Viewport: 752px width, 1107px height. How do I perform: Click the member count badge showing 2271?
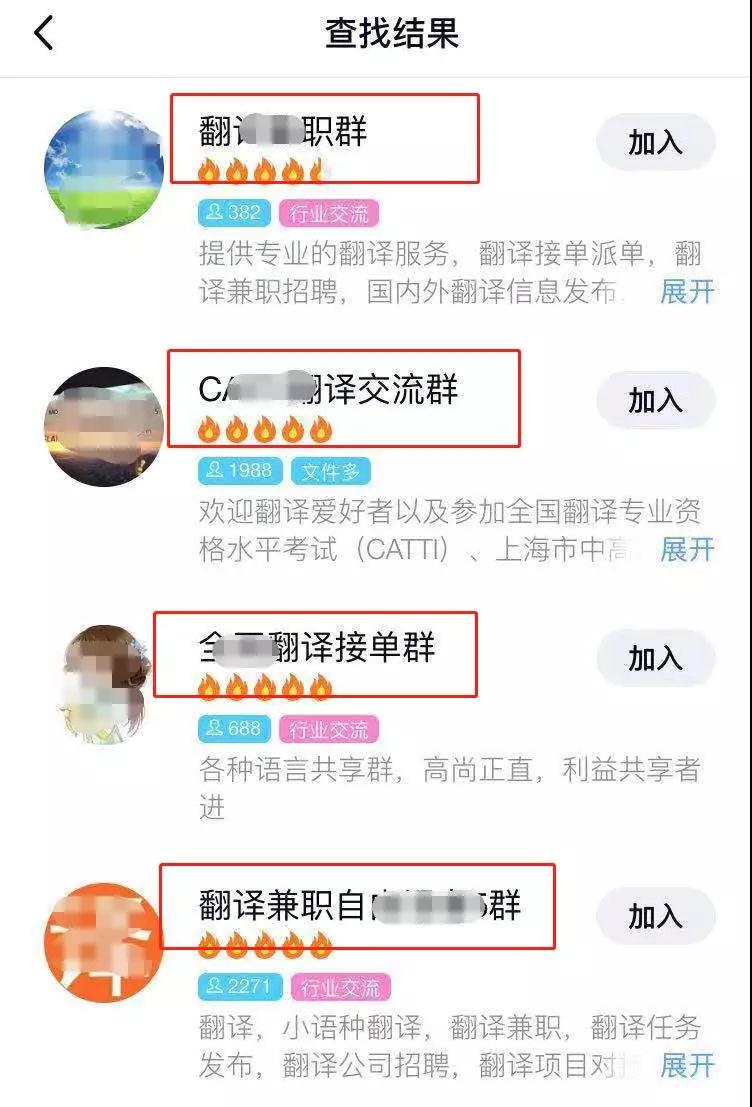(238, 986)
